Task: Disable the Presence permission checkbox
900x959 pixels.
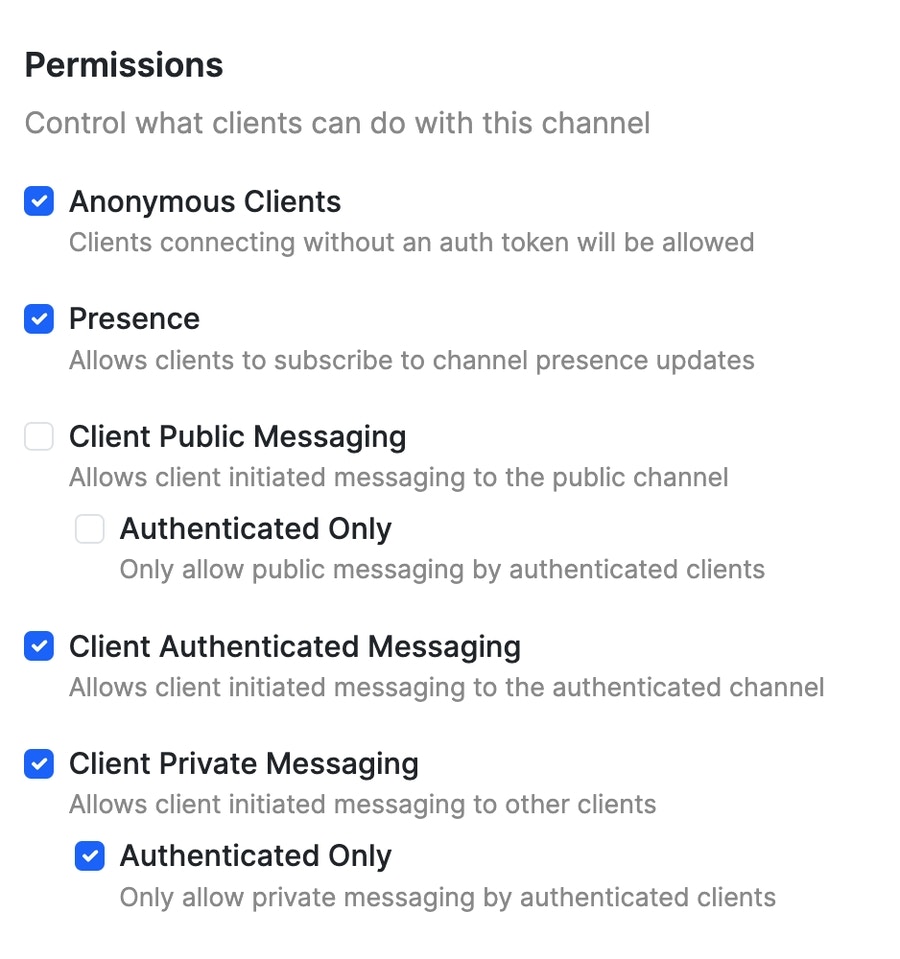Action: coord(39,319)
